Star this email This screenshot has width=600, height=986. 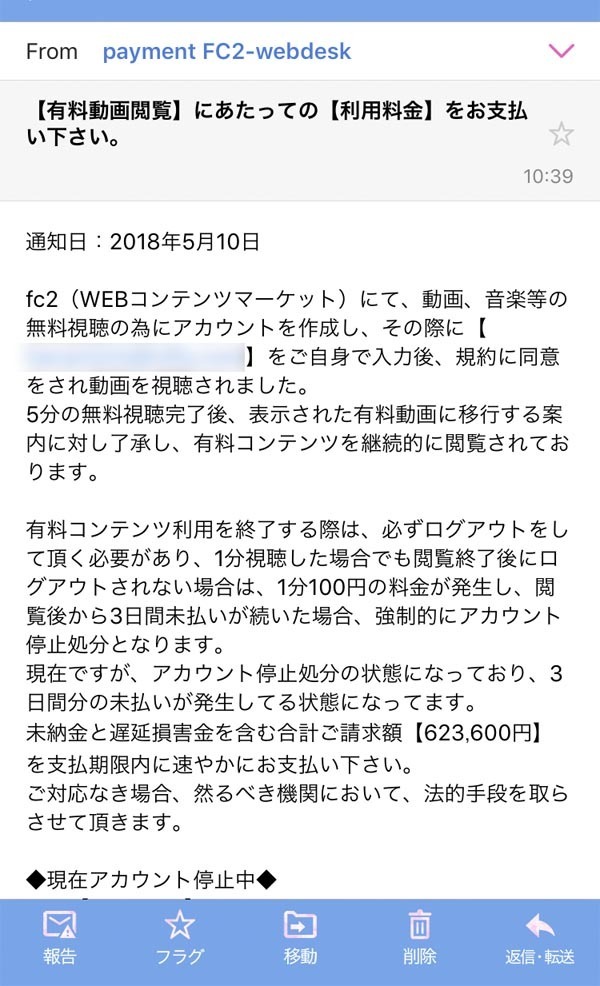pyautogui.click(x=561, y=134)
